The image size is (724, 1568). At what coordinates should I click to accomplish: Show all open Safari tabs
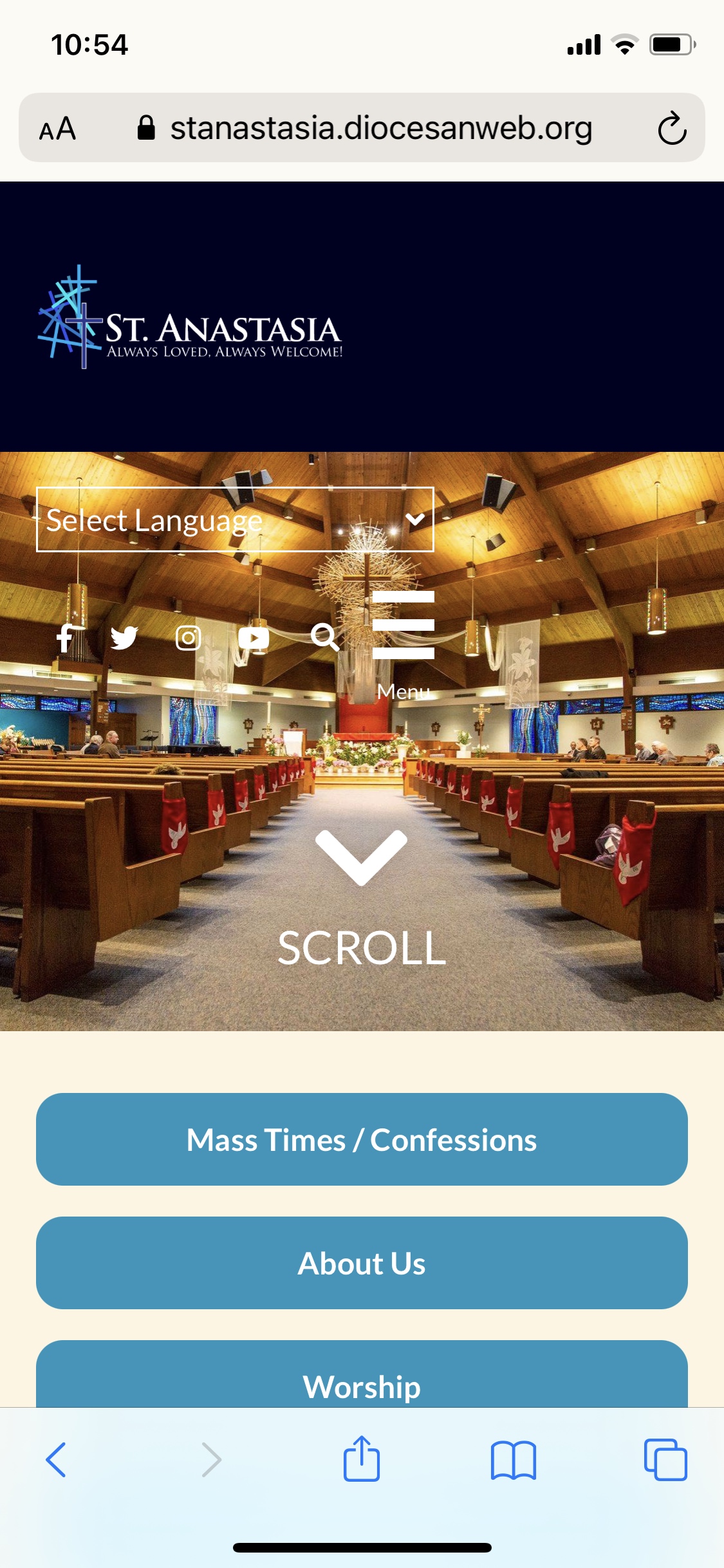[665, 1459]
